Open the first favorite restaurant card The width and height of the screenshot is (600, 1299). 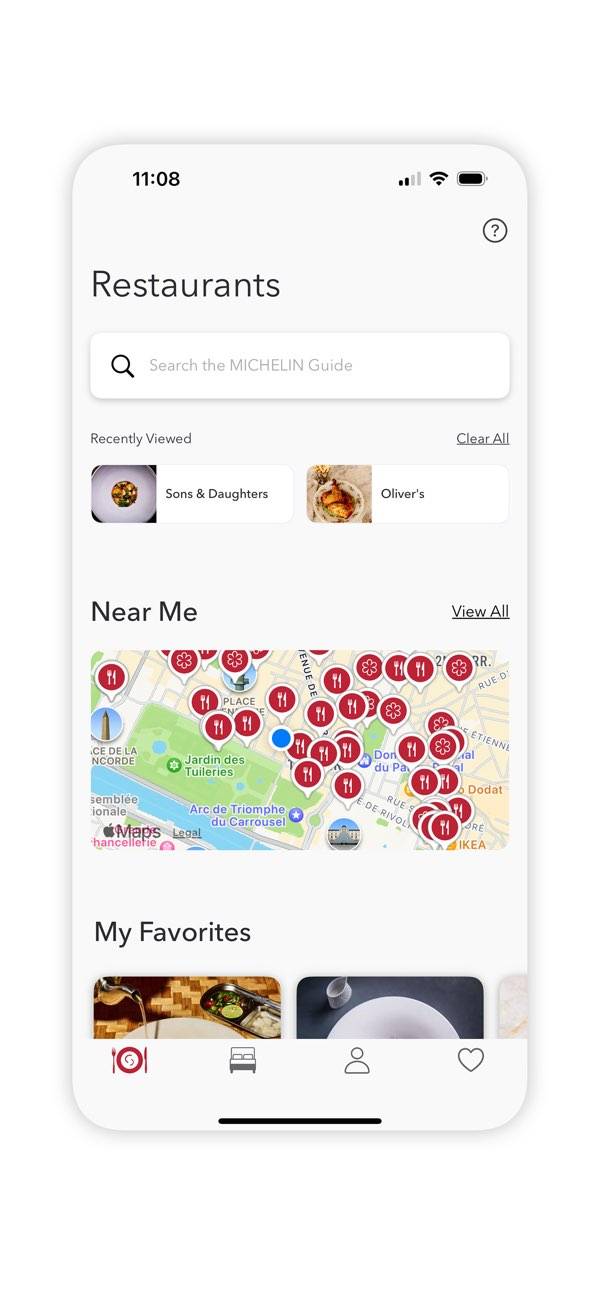point(187,1008)
